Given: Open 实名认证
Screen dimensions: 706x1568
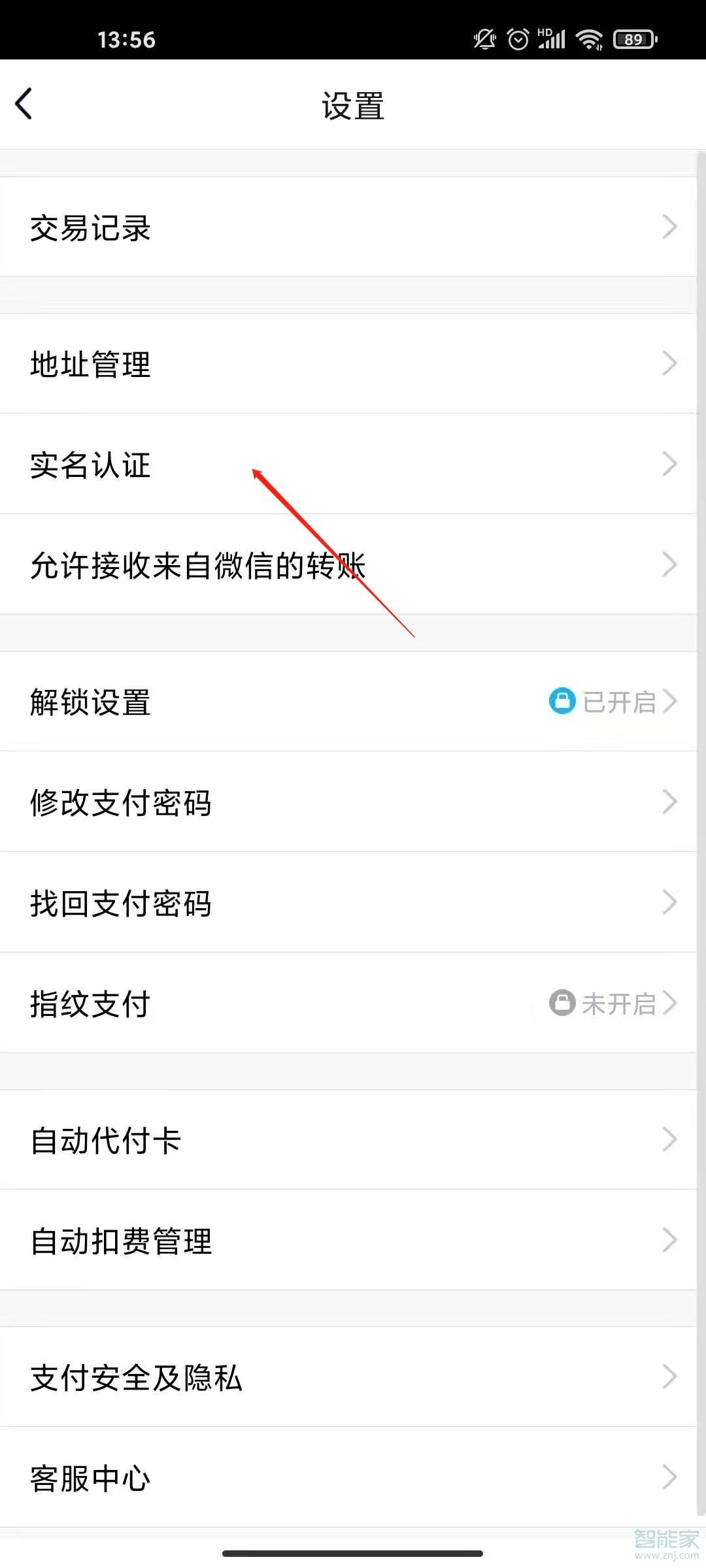Looking at the screenshot, I should [348, 464].
